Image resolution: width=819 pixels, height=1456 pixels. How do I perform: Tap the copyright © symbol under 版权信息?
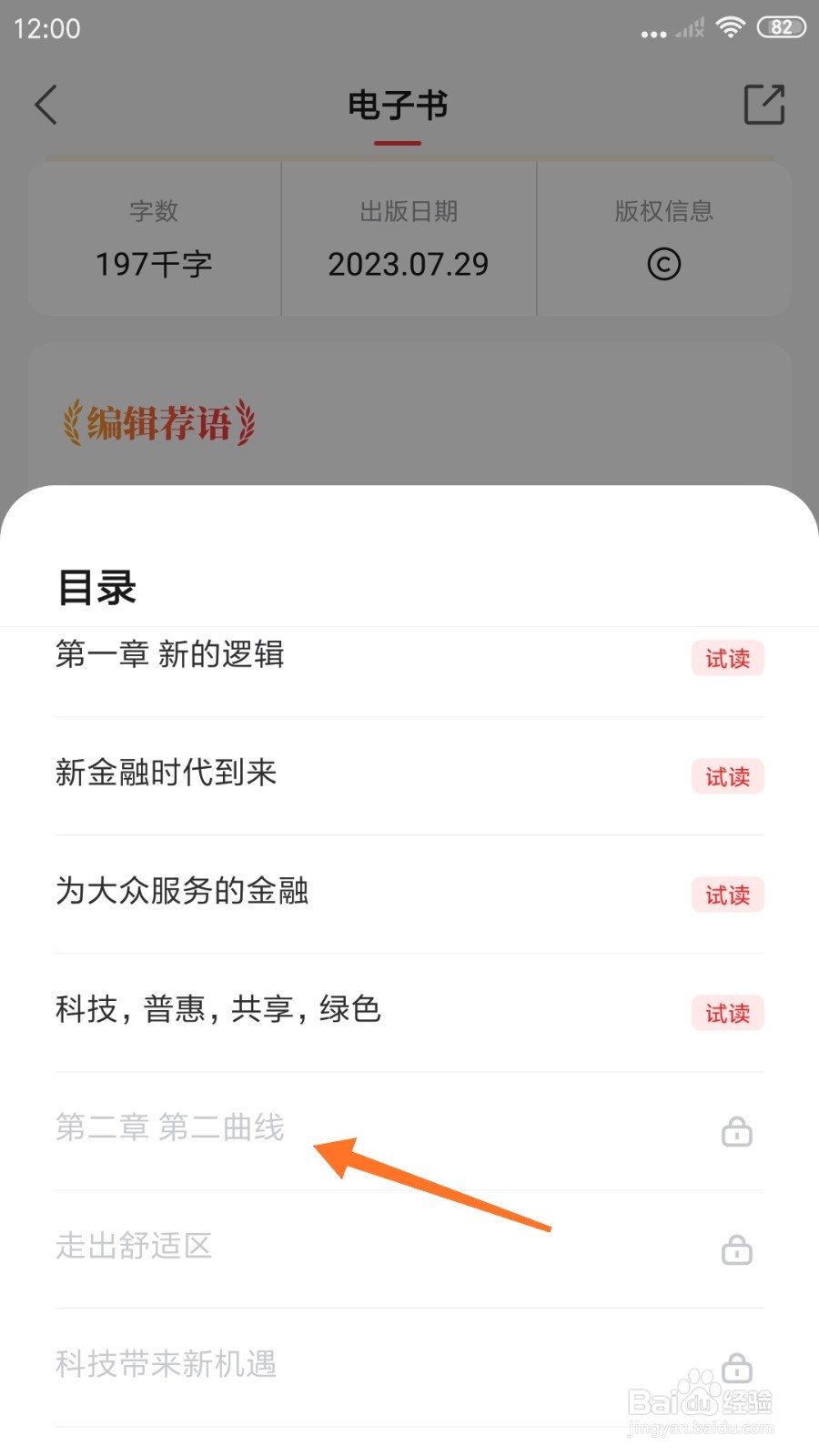coord(665,264)
